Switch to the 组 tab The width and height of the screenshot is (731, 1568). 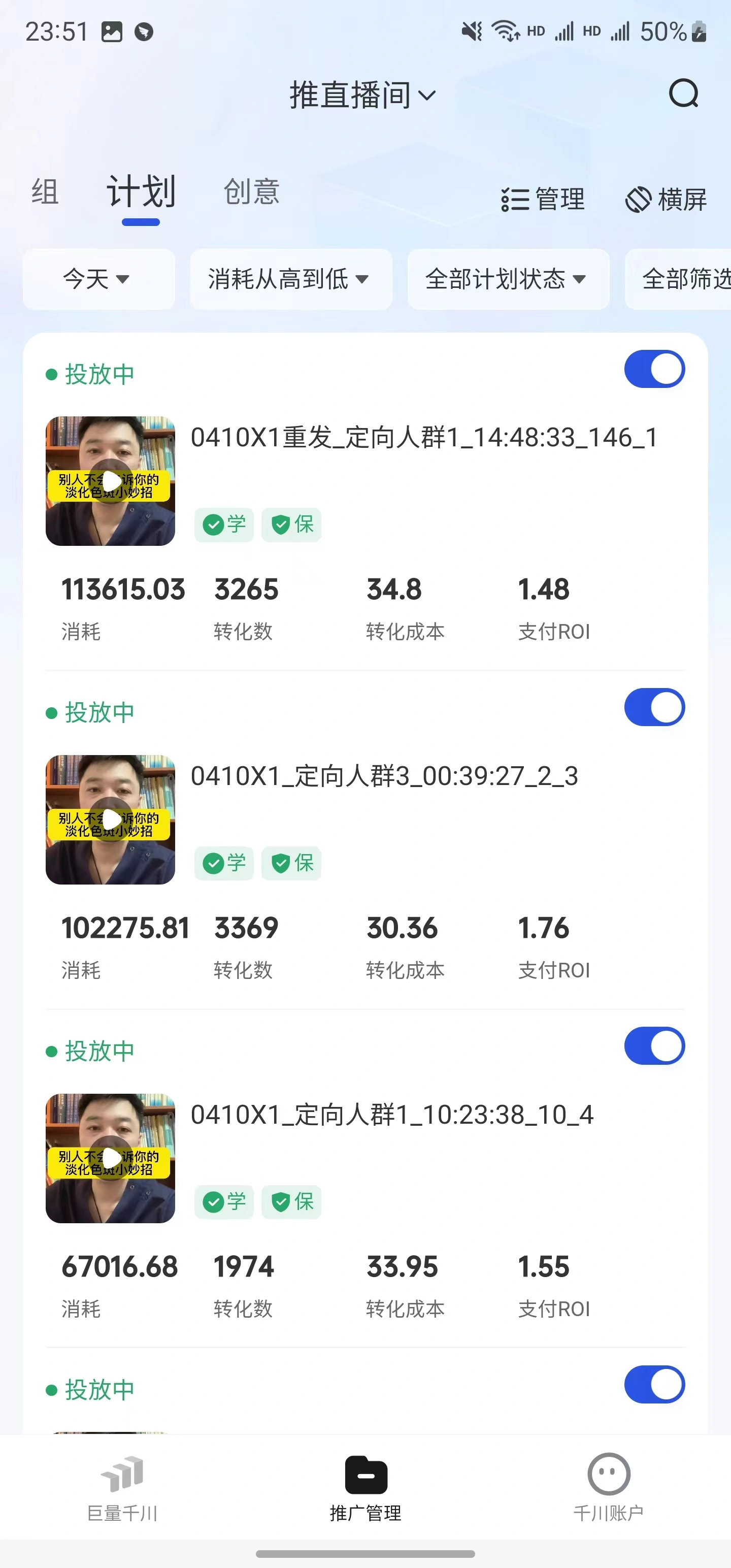45,192
